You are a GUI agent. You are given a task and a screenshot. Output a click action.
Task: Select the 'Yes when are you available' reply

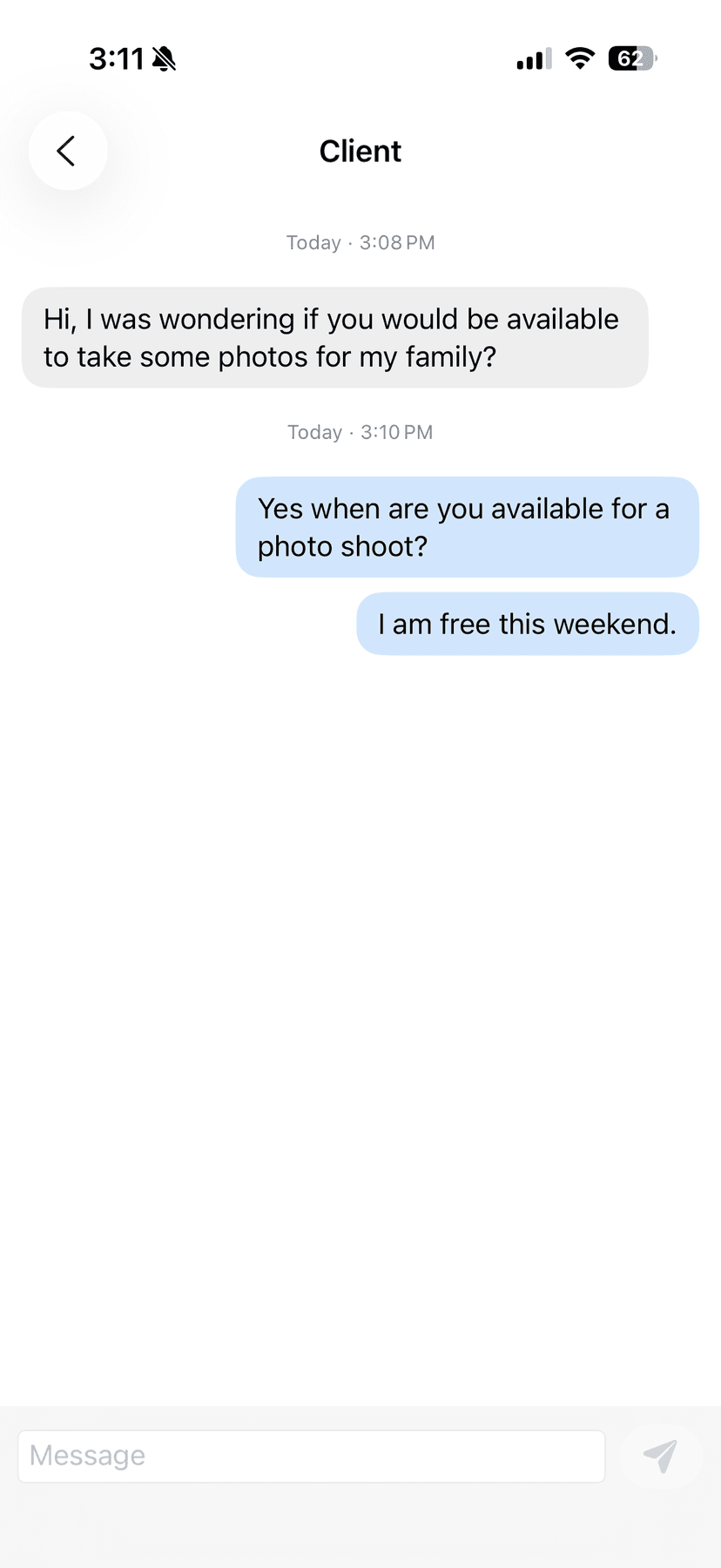coord(467,526)
